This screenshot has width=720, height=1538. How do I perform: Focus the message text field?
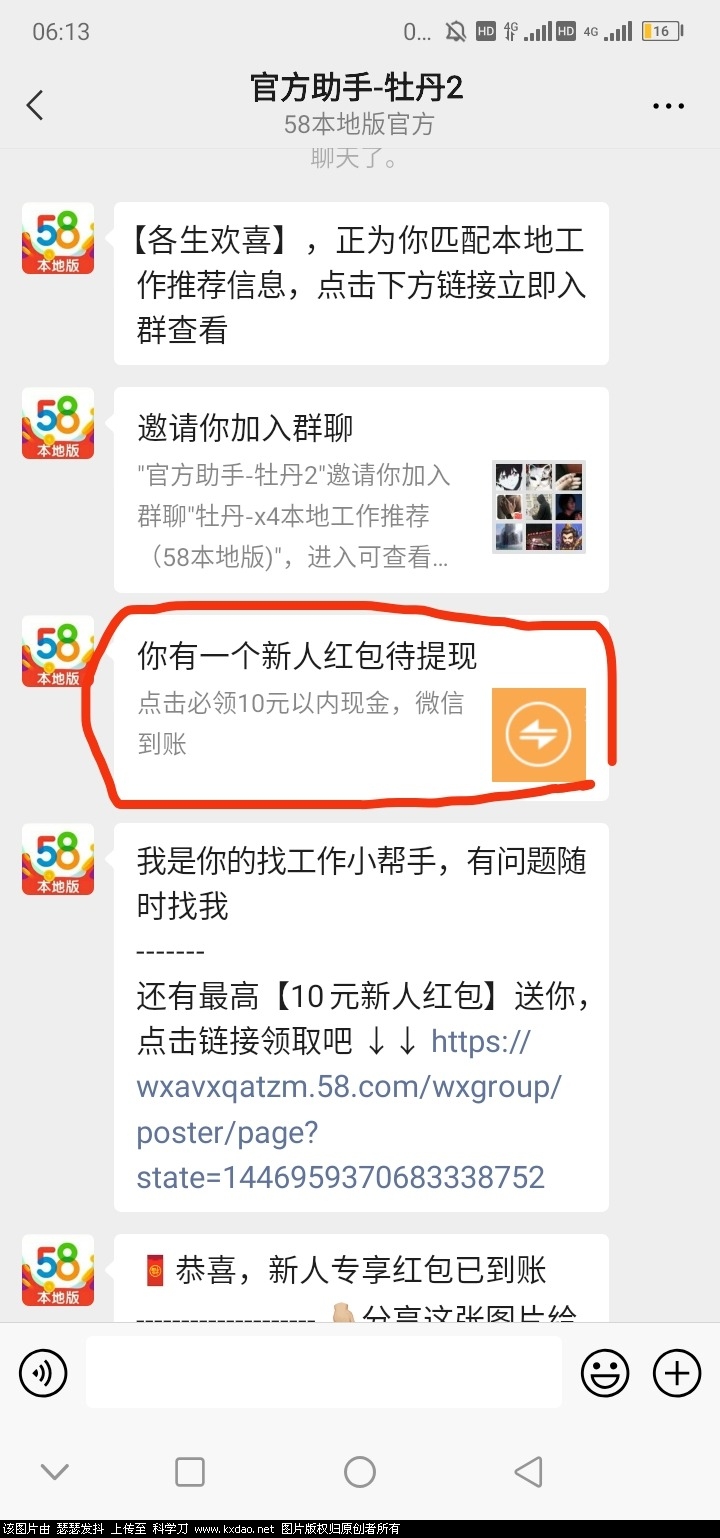(x=323, y=1372)
